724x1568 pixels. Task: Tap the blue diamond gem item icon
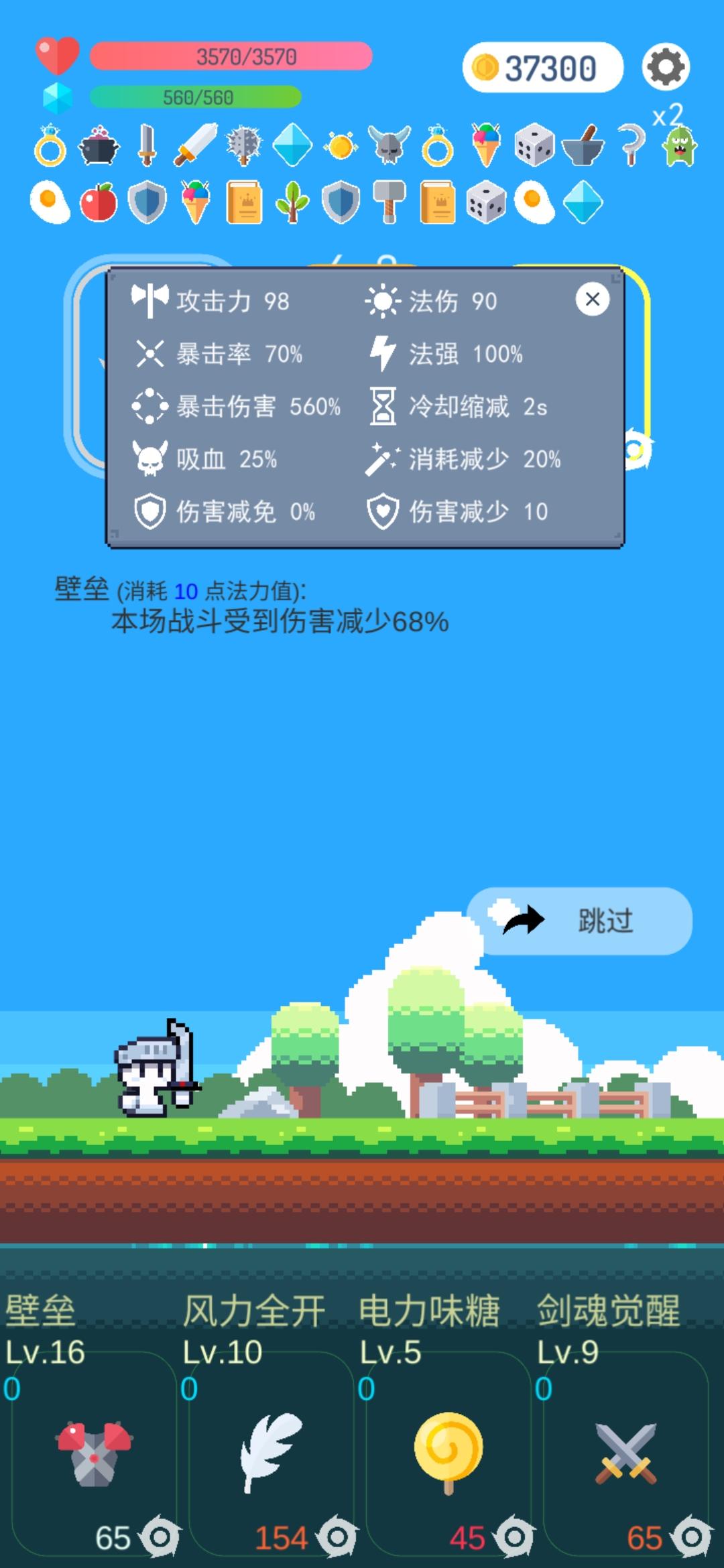290,144
